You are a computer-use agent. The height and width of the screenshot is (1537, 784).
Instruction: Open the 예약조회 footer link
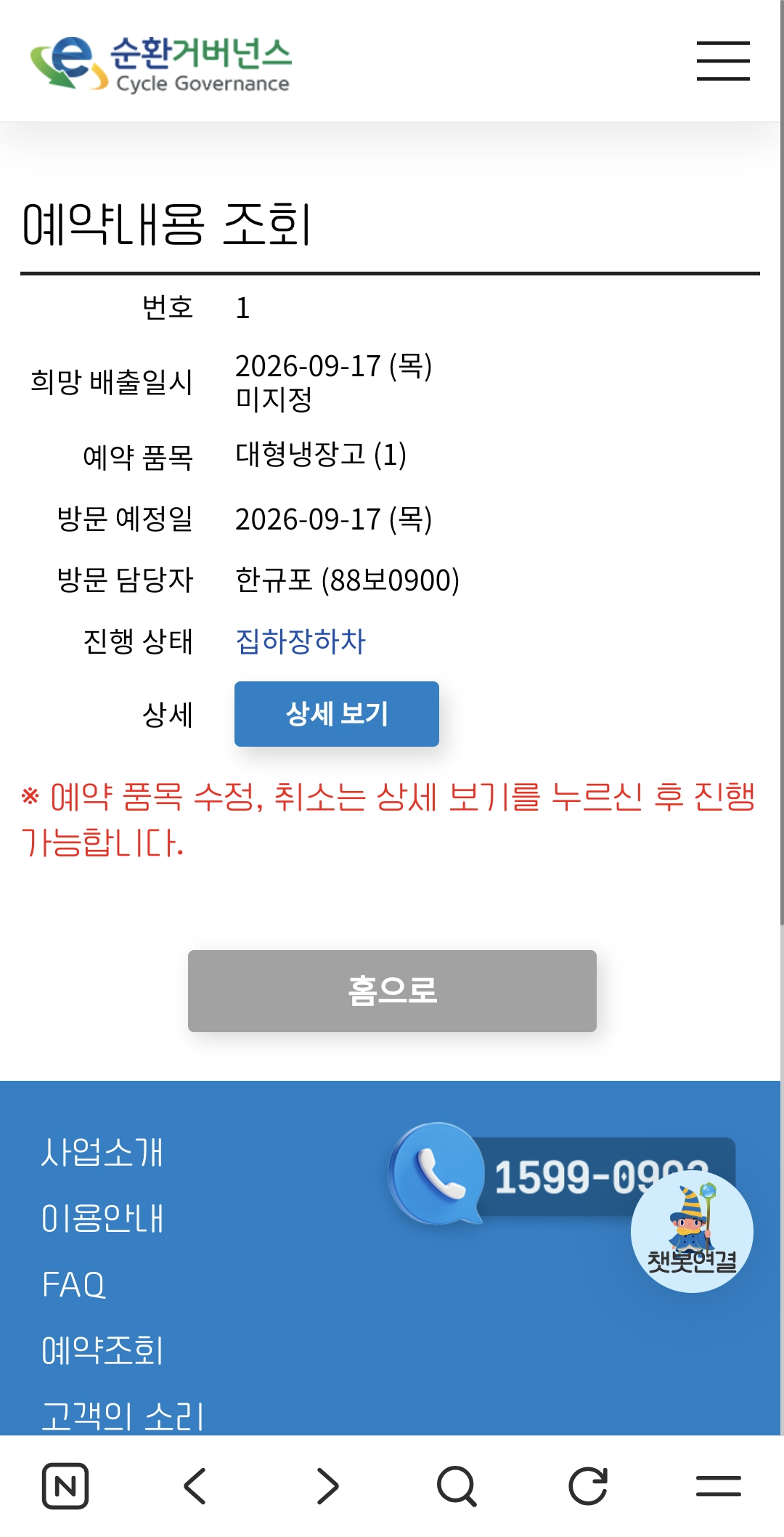coord(102,1350)
